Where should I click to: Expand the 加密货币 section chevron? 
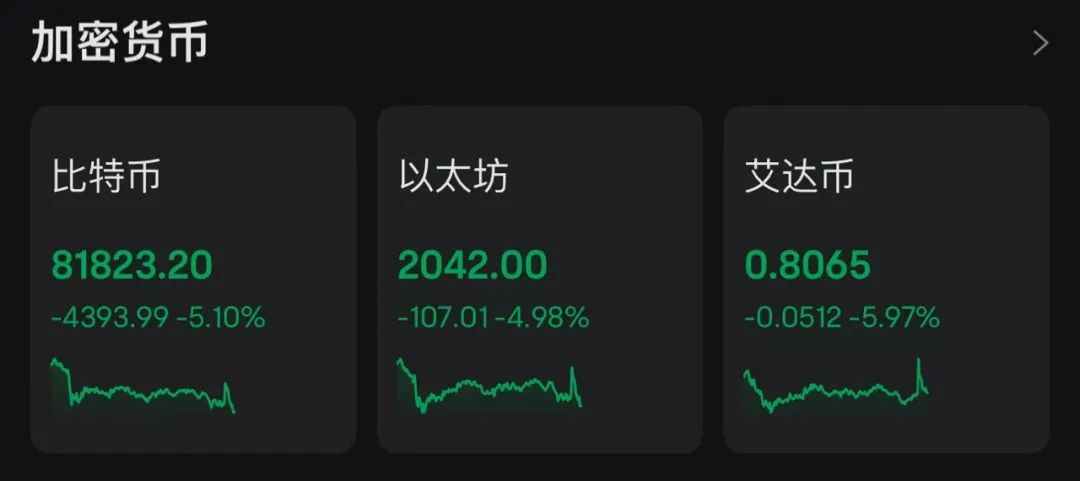[1041, 43]
